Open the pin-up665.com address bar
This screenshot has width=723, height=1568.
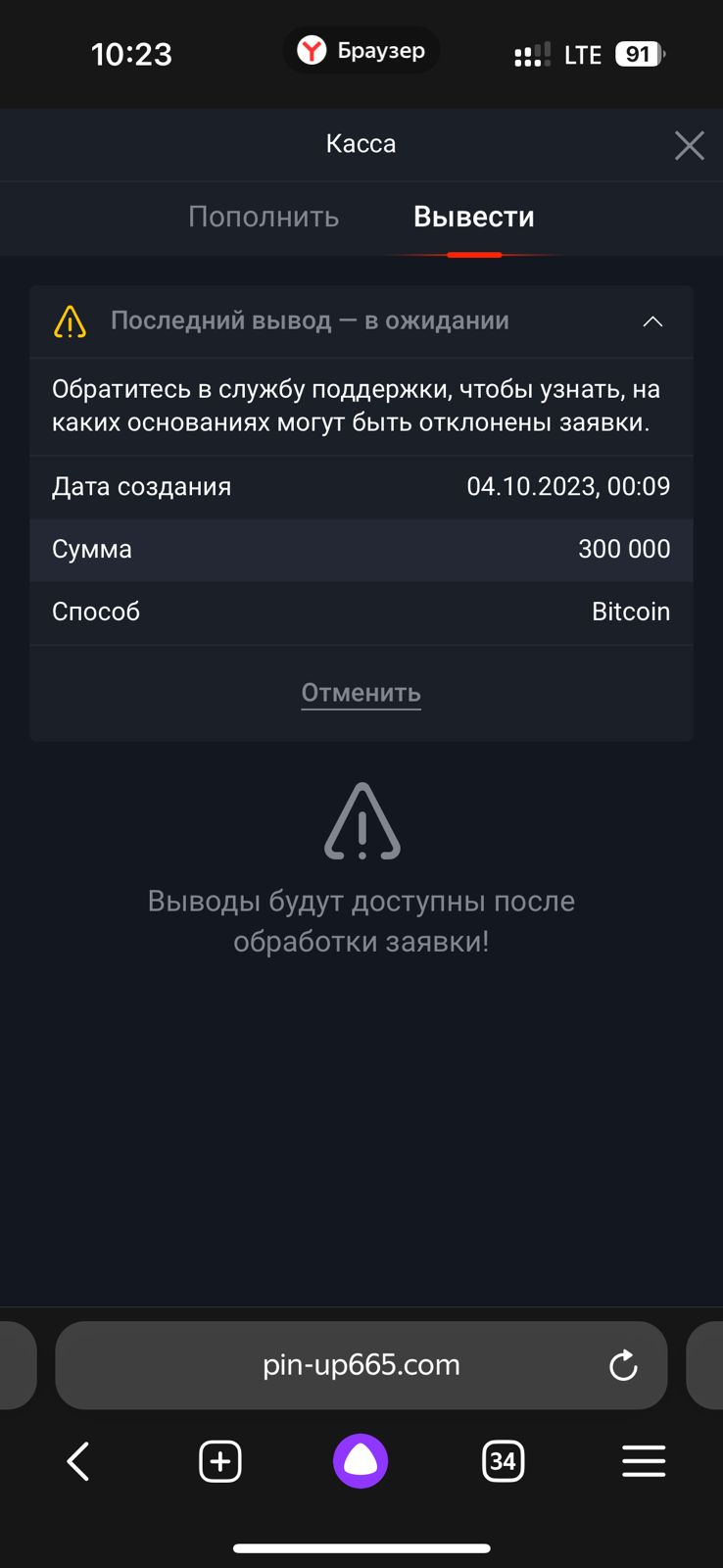[x=361, y=1365]
